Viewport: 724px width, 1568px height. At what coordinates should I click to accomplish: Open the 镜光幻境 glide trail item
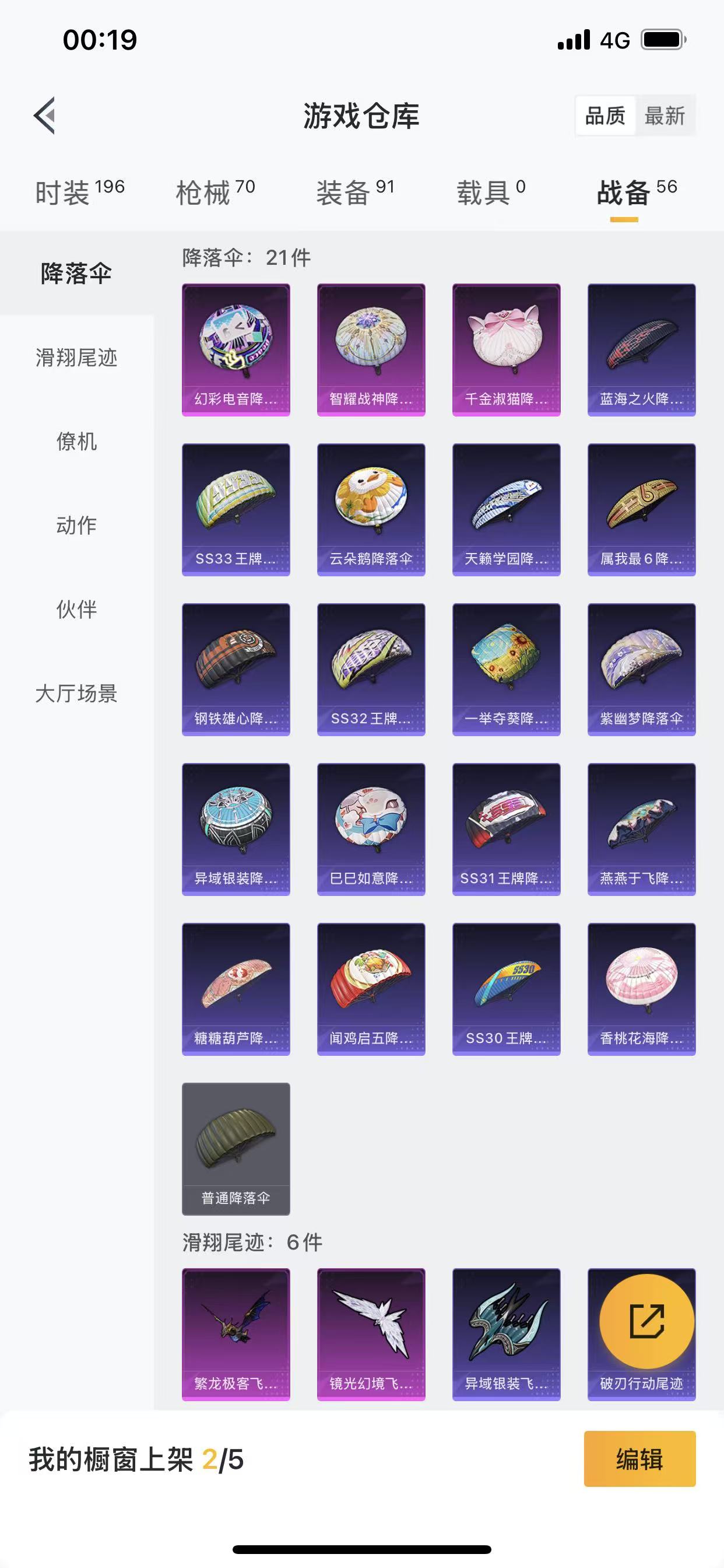pos(371,1334)
